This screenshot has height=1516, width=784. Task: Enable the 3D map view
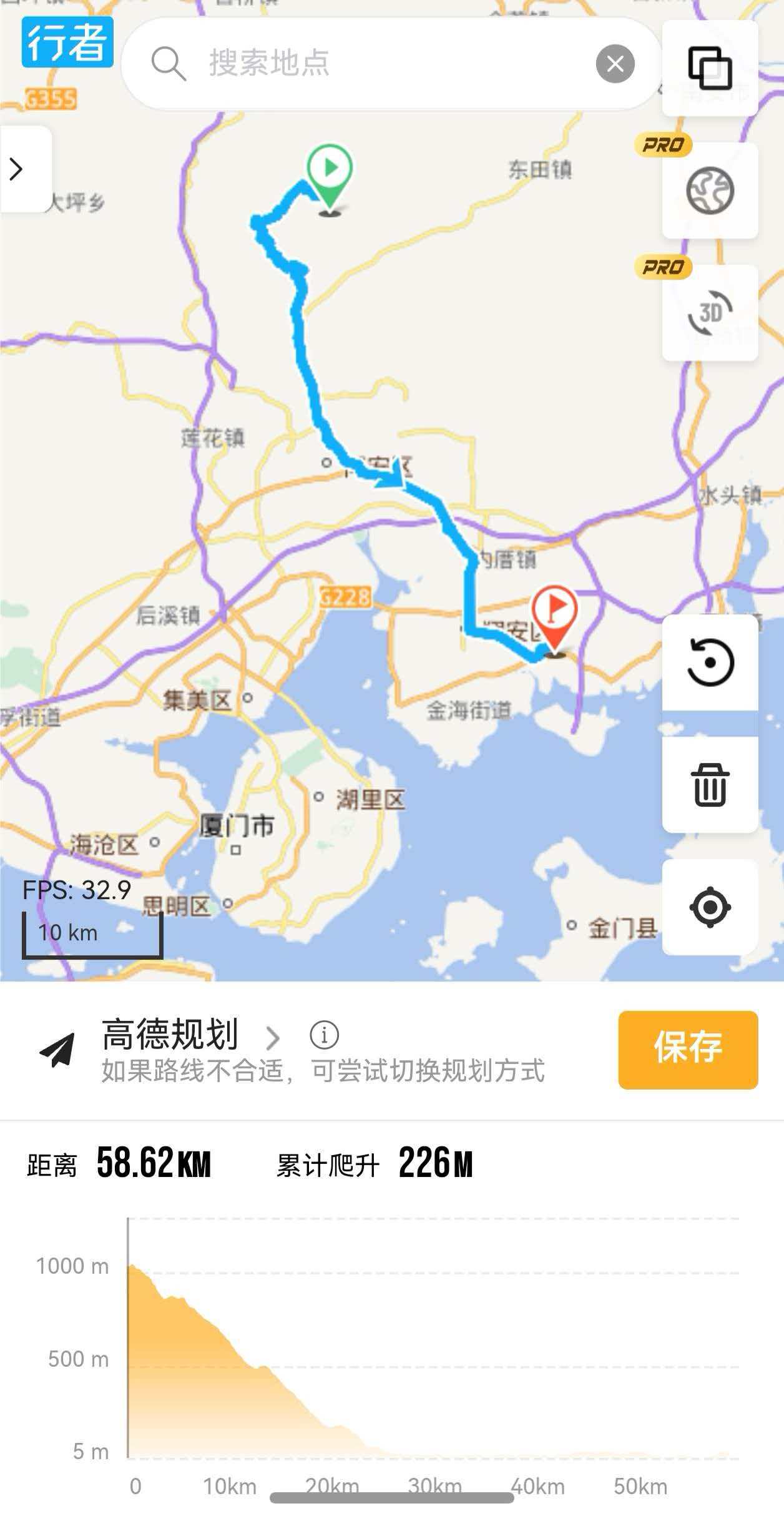[x=710, y=313]
